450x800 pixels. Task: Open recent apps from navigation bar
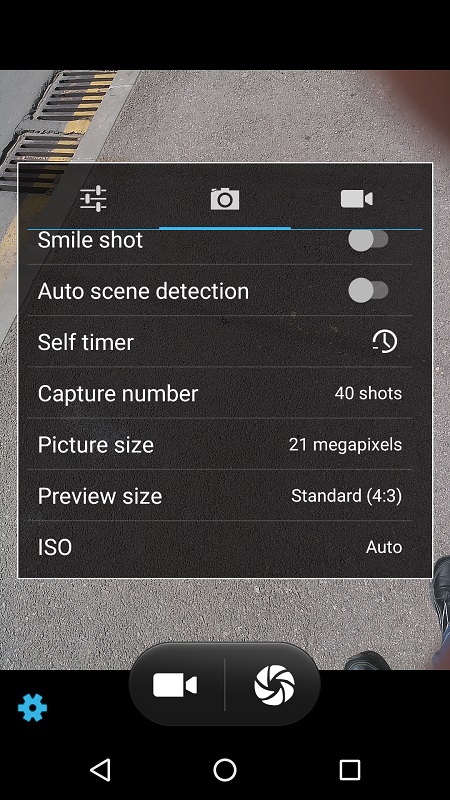point(350,769)
